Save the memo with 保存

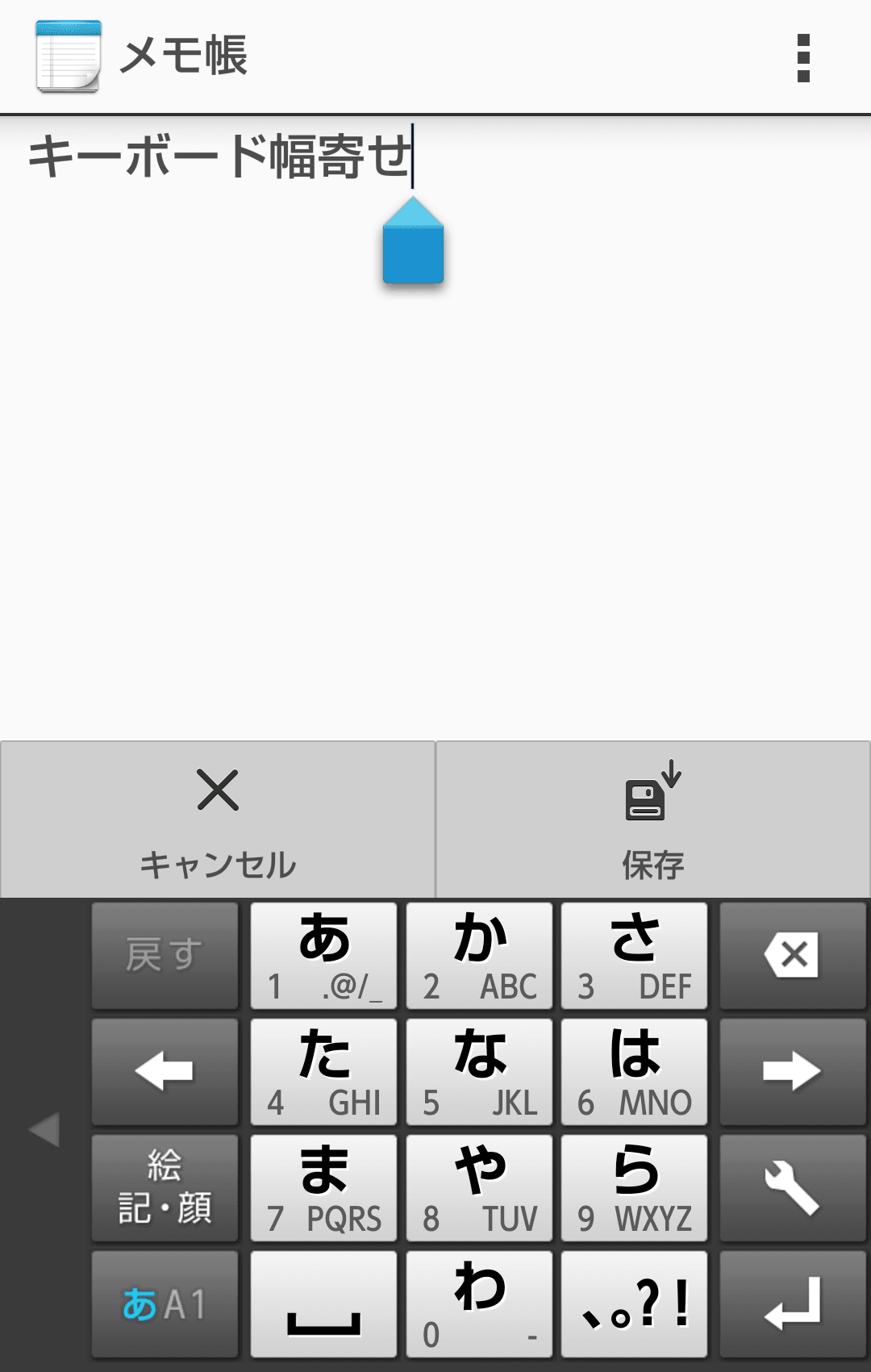[653, 819]
